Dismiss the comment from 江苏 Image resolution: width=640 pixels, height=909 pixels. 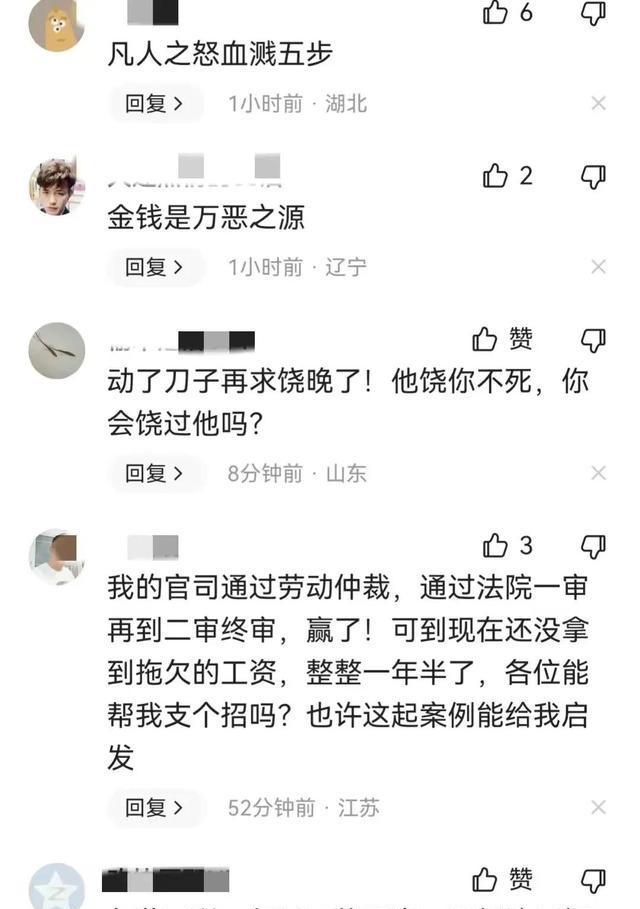click(x=598, y=807)
